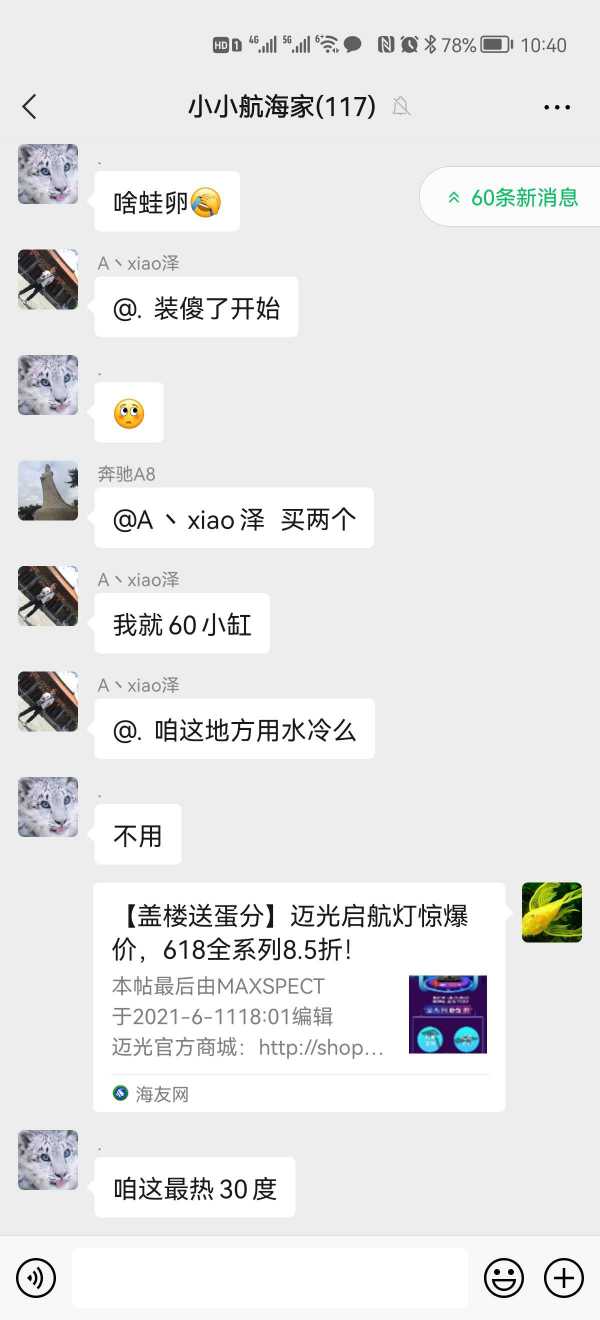The height and width of the screenshot is (1320, 600).
Task: Focus the message text field
Action: click(270, 1277)
